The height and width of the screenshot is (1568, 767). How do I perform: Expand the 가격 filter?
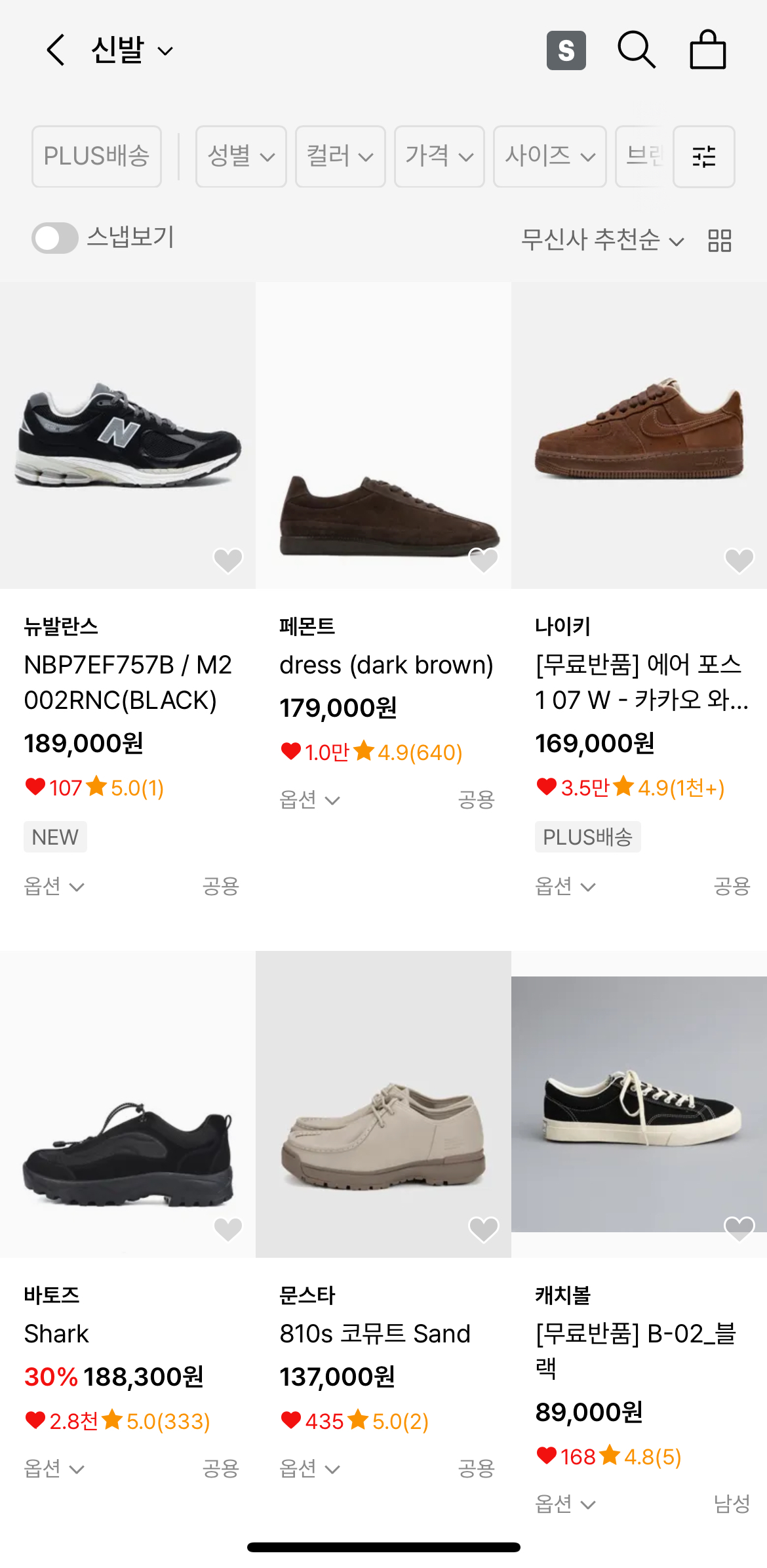[x=439, y=157]
